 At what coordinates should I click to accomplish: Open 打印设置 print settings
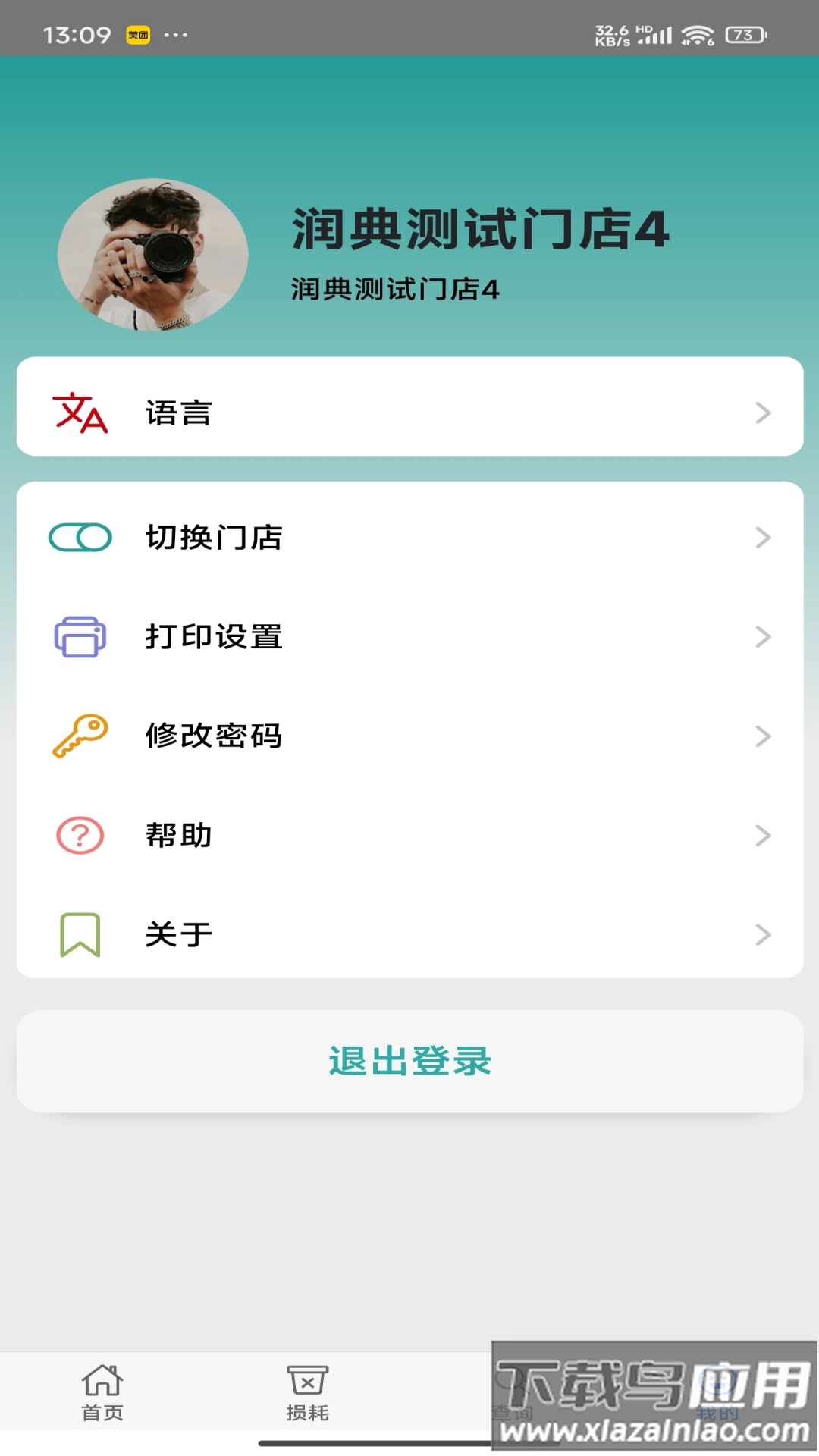(409, 637)
